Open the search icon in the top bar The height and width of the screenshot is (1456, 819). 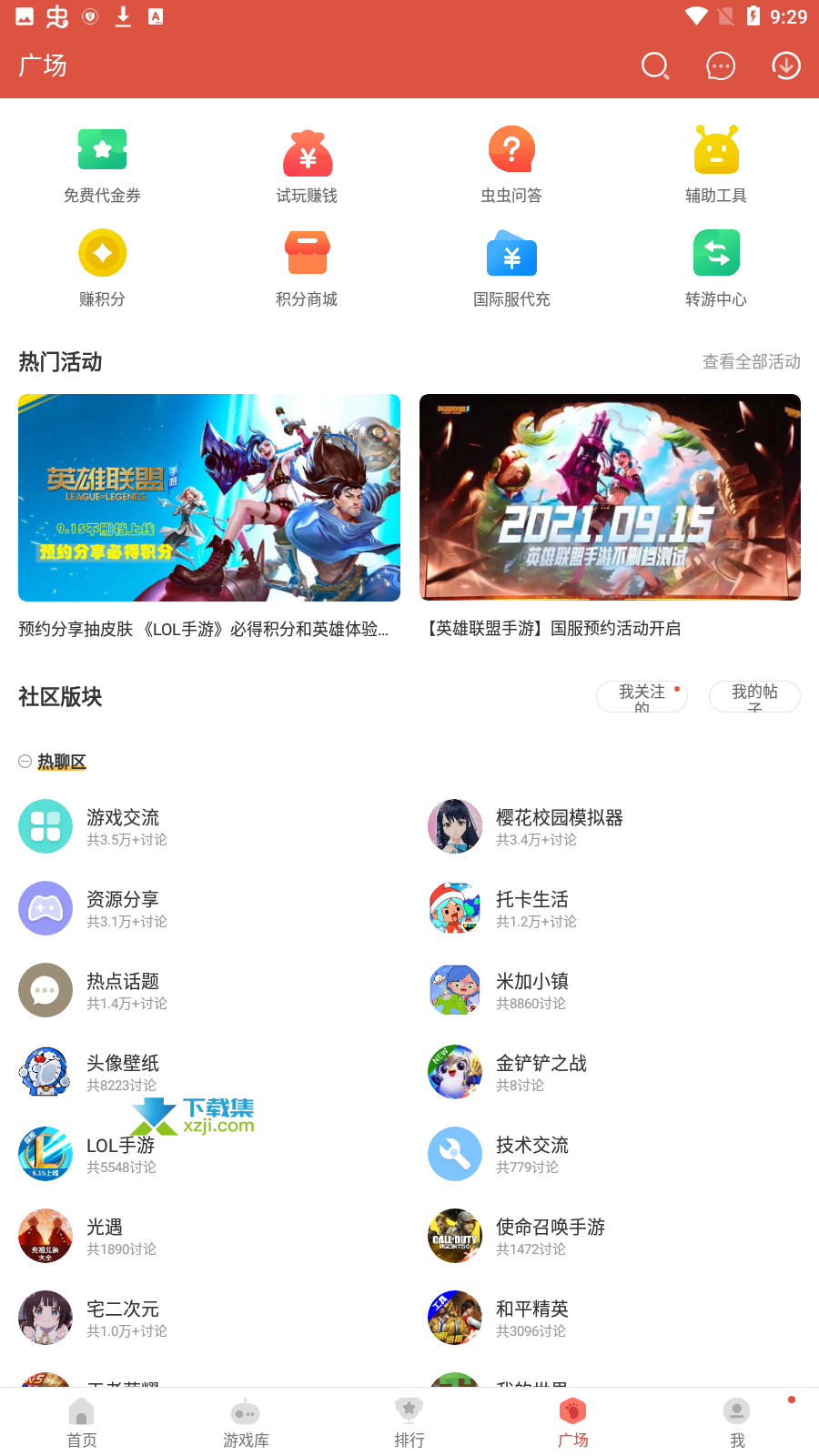click(655, 66)
